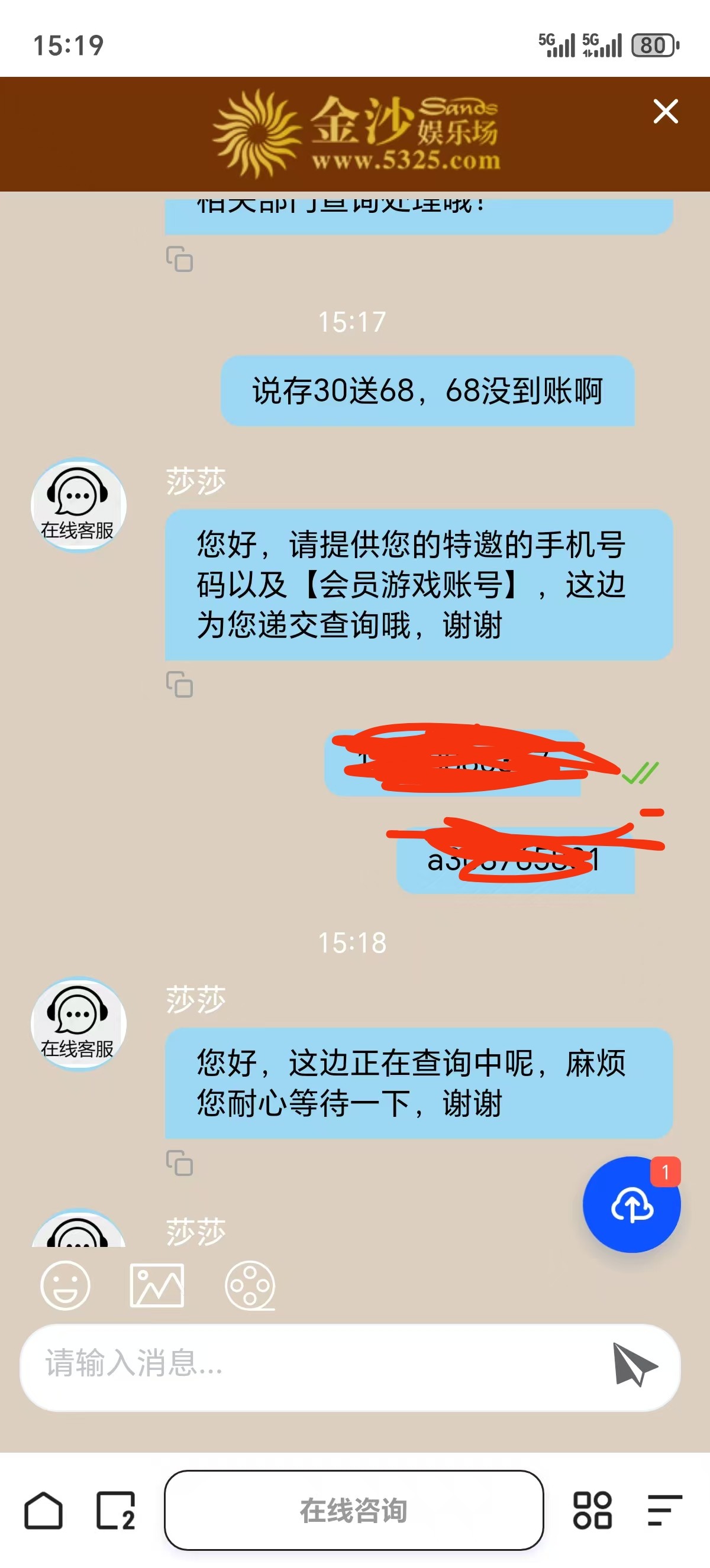Open the browser menu

664,1510
